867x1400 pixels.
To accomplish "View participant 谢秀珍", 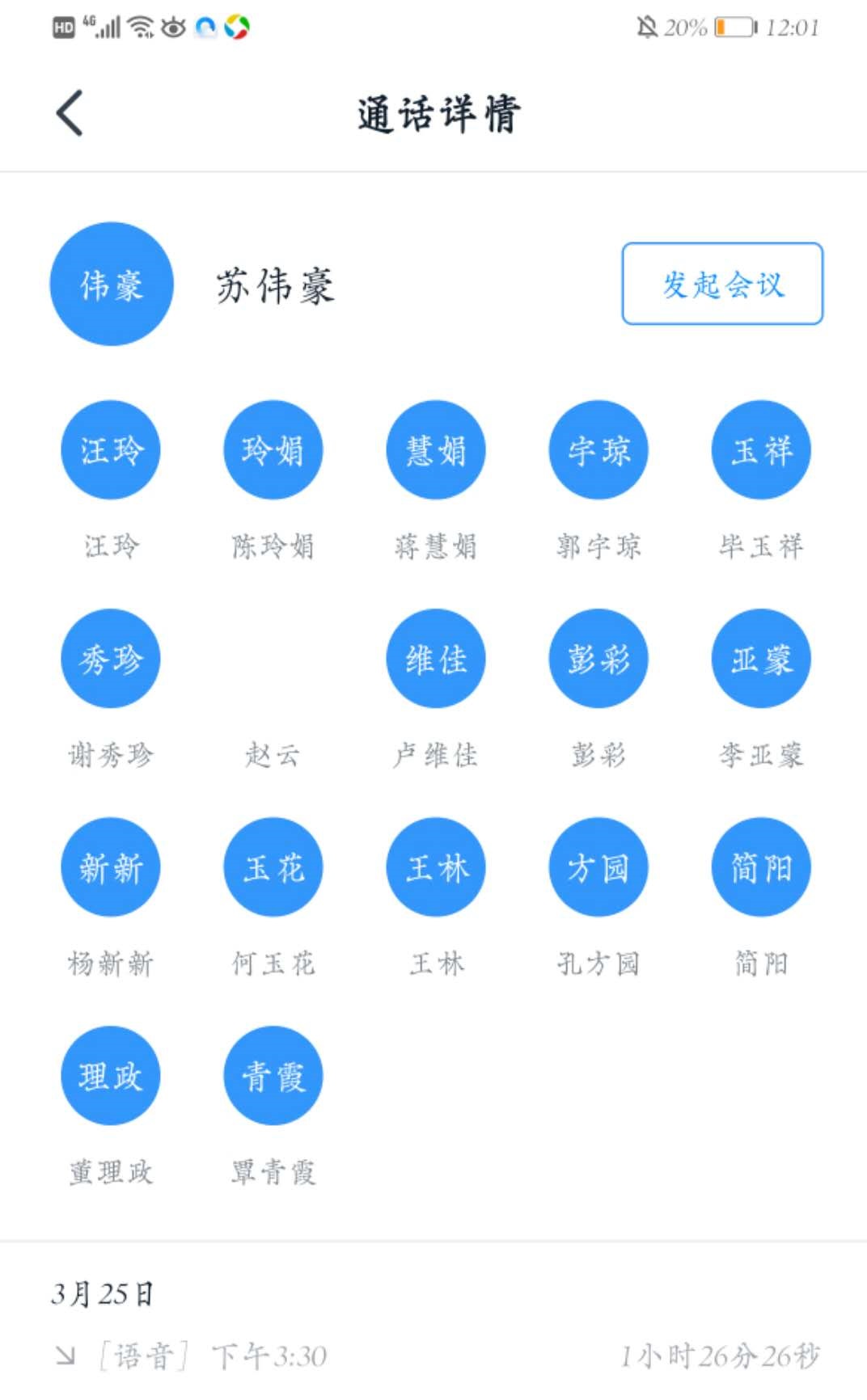I will click(111, 659).
